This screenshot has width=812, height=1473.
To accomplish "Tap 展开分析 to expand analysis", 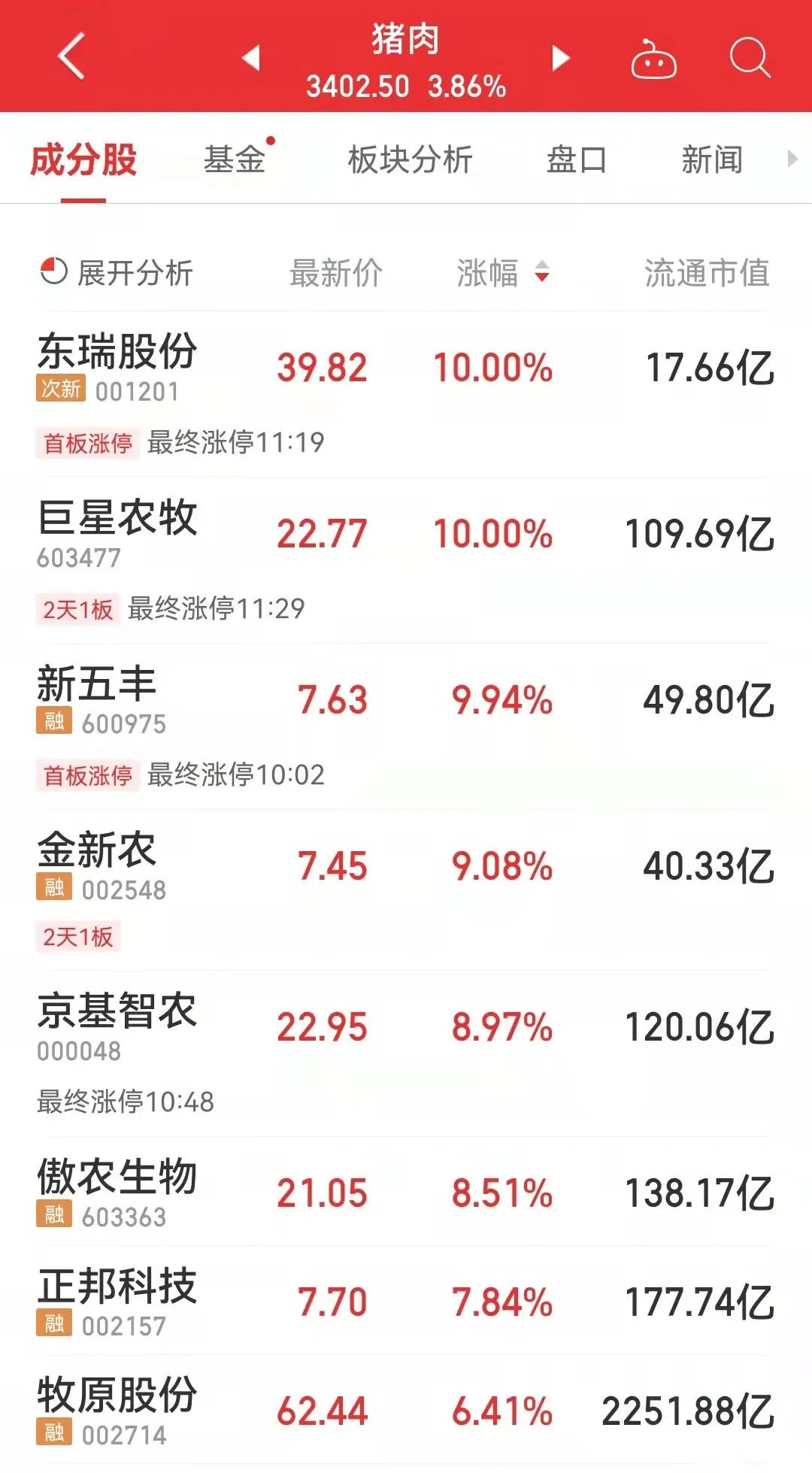I will point(117,272).
